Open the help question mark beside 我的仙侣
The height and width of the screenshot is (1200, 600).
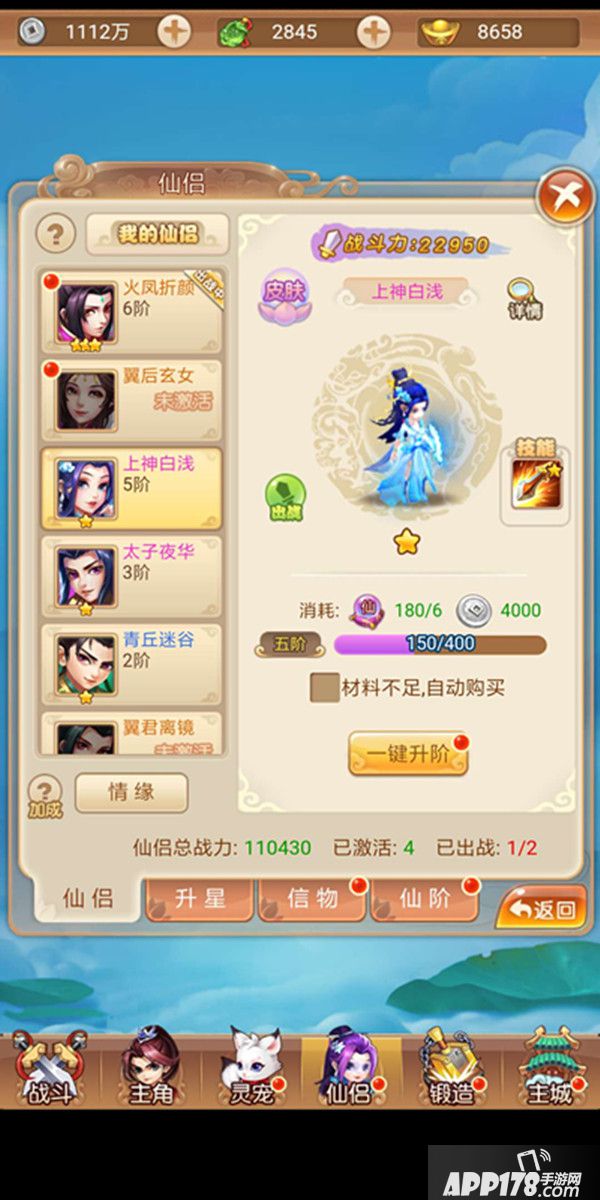[56, 235]
